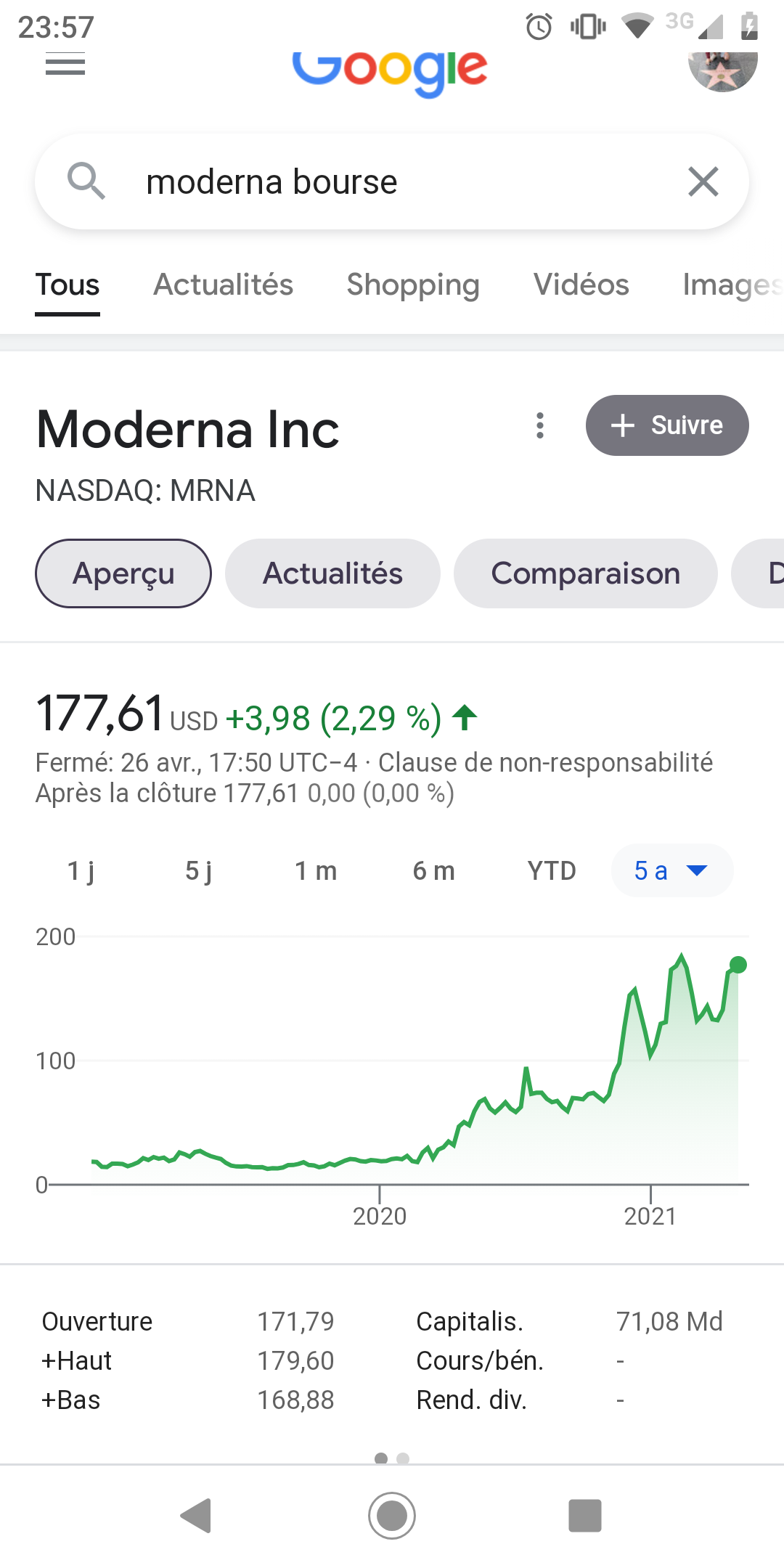Open the Google account avatar
The height and width of the screenshot is (1568, 784).
[722, 70]
